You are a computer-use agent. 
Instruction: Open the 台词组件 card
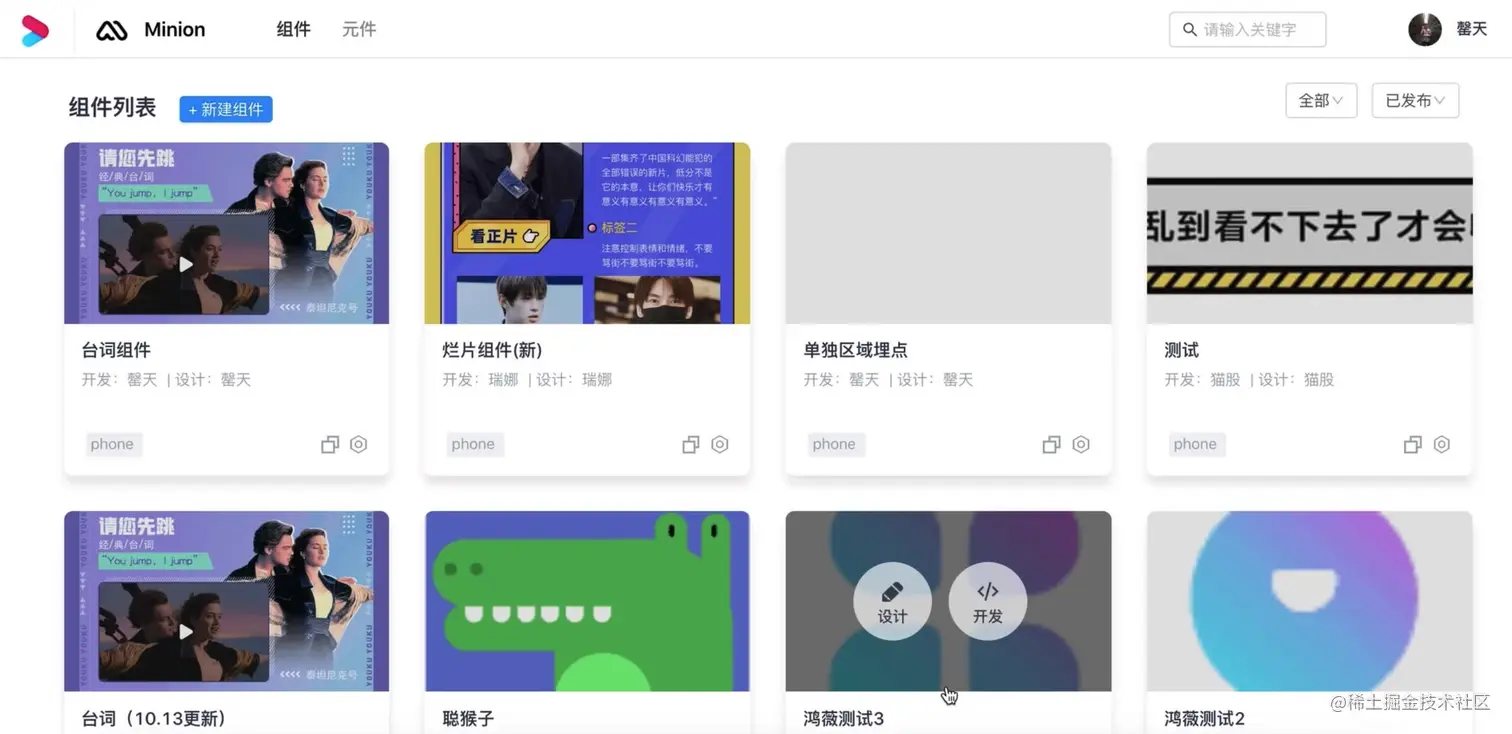(226, 234)
